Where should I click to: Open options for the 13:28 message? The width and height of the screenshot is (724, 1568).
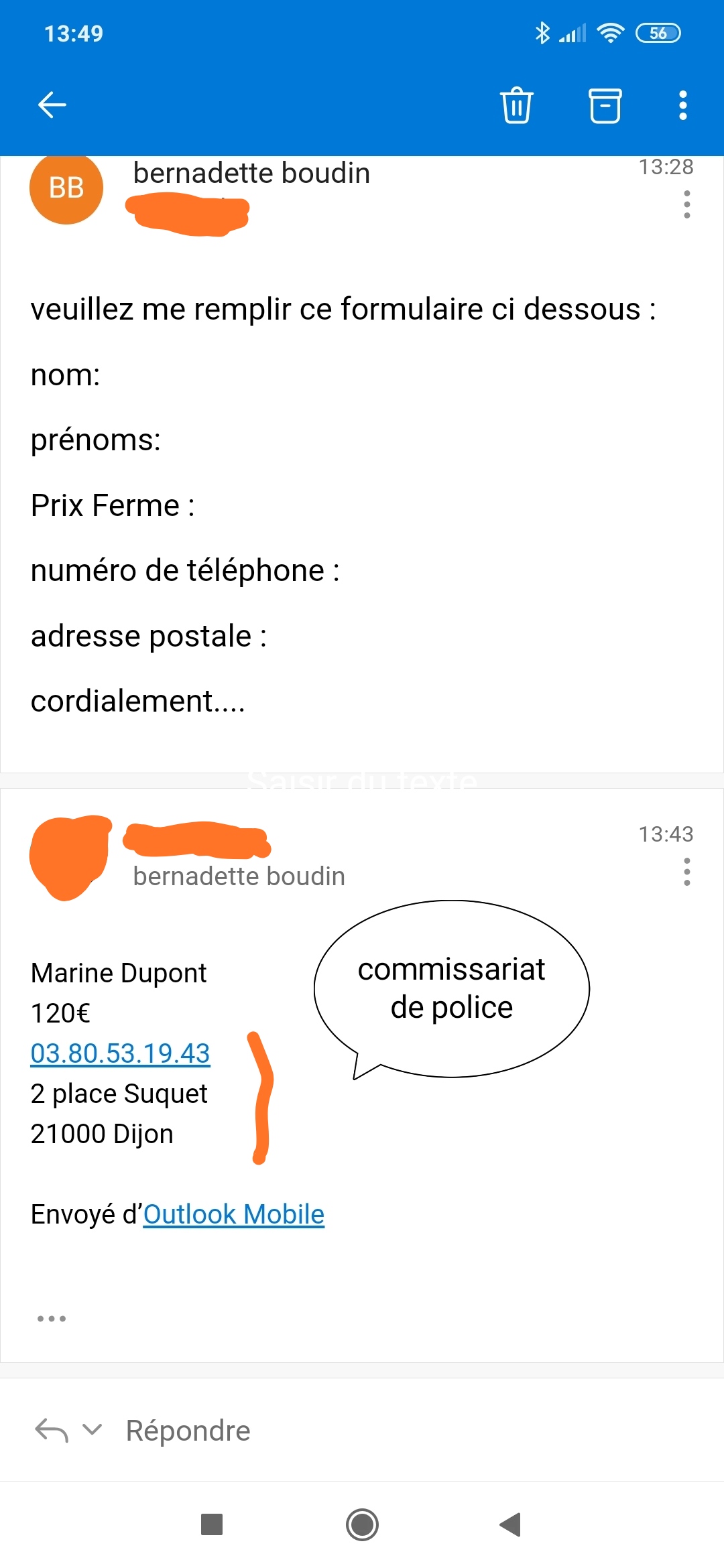[686, 204]
